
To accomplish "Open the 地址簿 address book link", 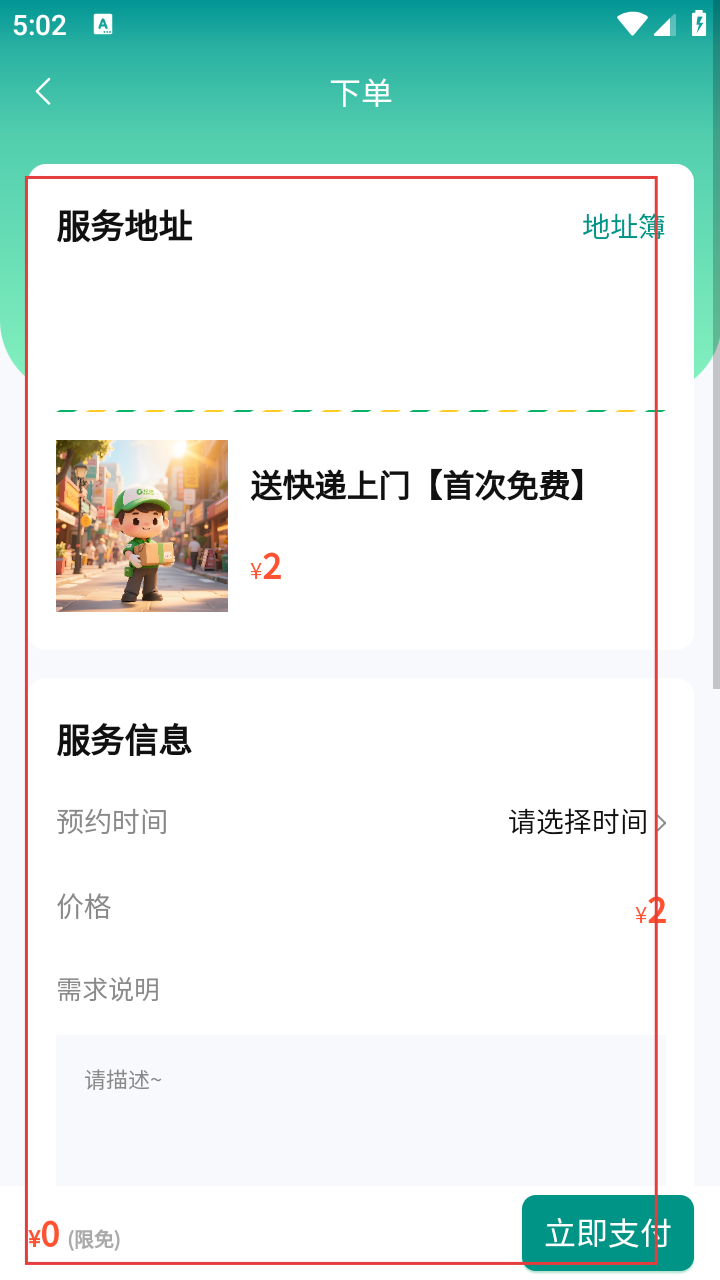I will (623, 227).
